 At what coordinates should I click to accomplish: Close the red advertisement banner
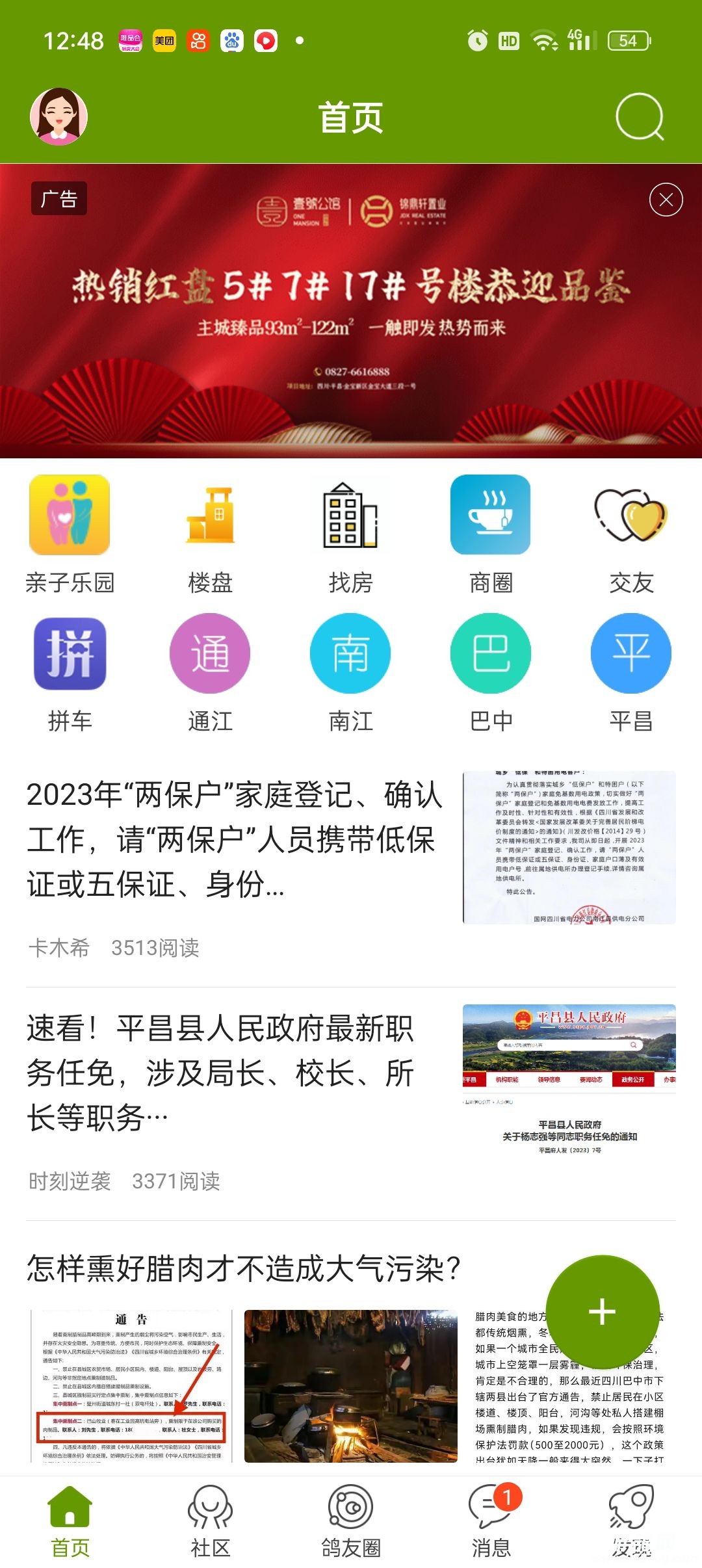(666, 200)
